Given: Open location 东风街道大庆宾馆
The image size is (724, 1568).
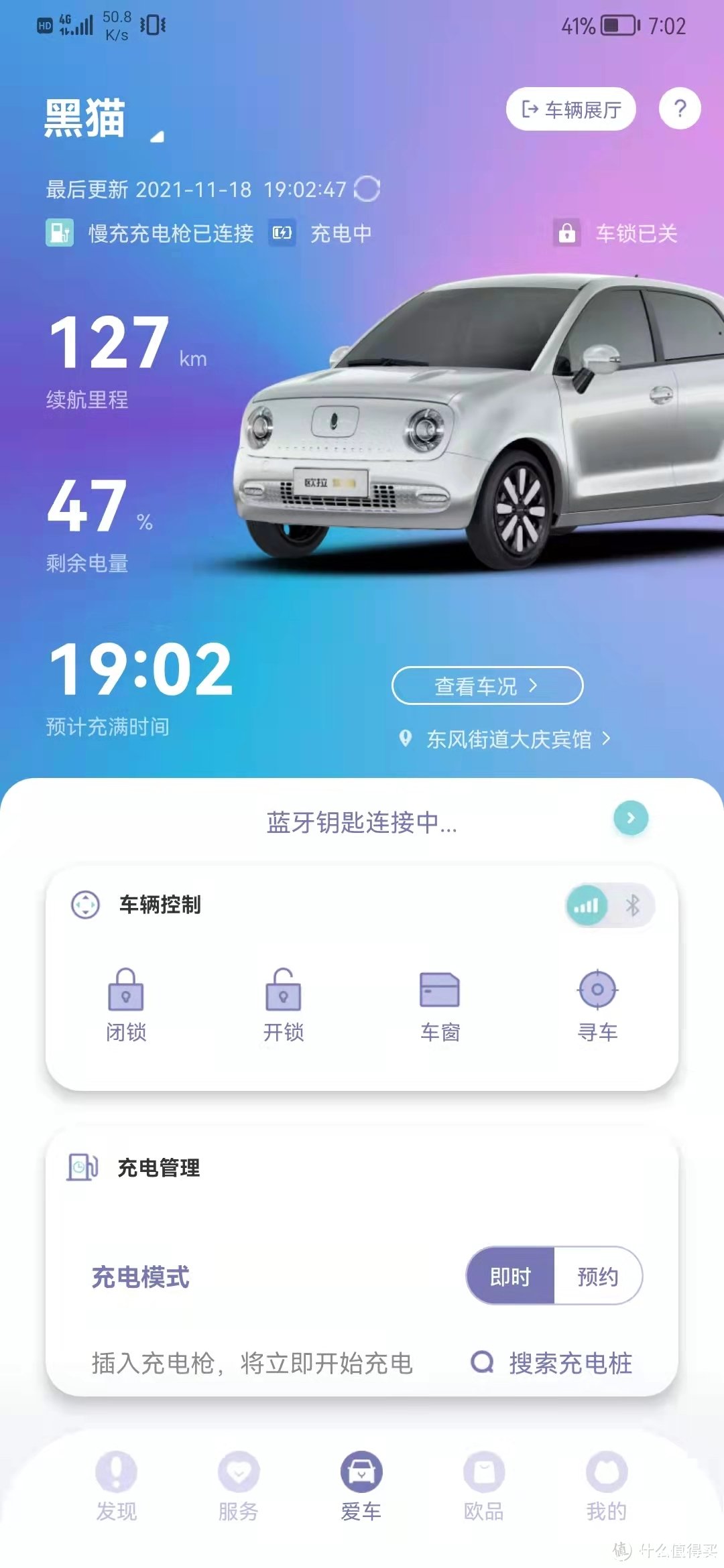Looking at the screenshot, I should click(x=507, y=739).
